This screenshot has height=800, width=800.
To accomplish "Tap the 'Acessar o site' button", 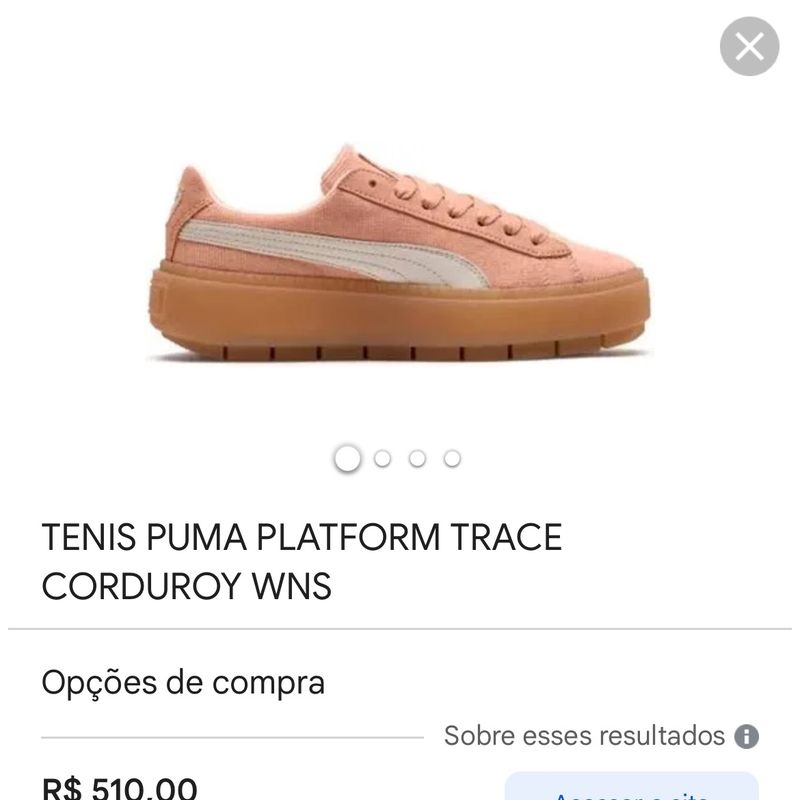I will coord(630,790).
